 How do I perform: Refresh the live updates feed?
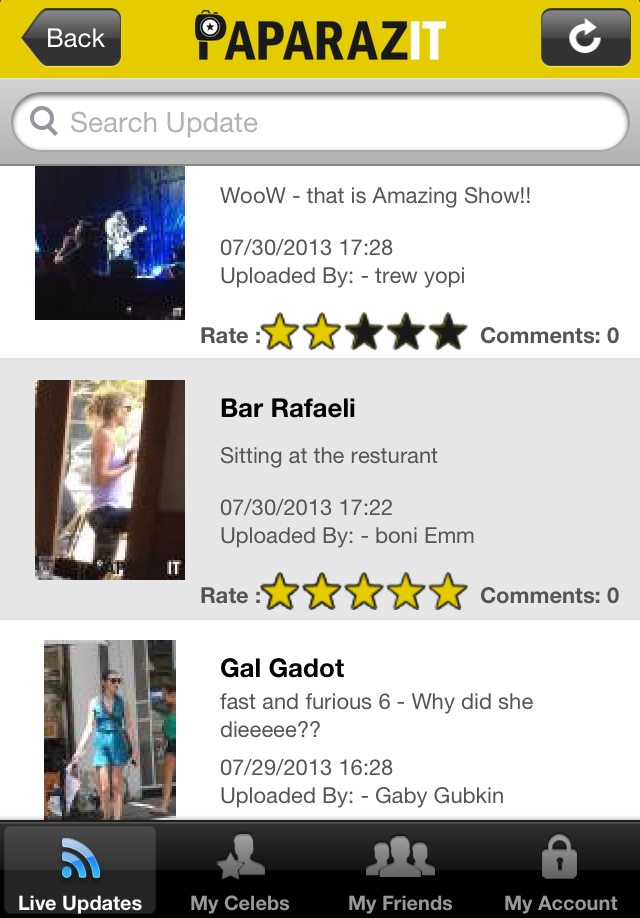click(x=584, y=39)
